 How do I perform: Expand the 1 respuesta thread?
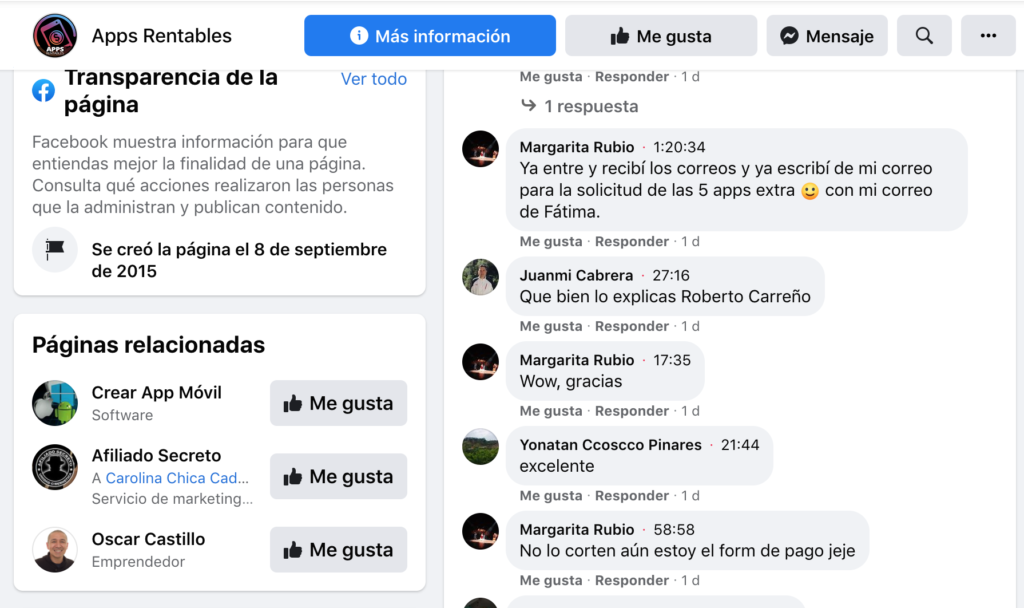[x=590, y=106]
